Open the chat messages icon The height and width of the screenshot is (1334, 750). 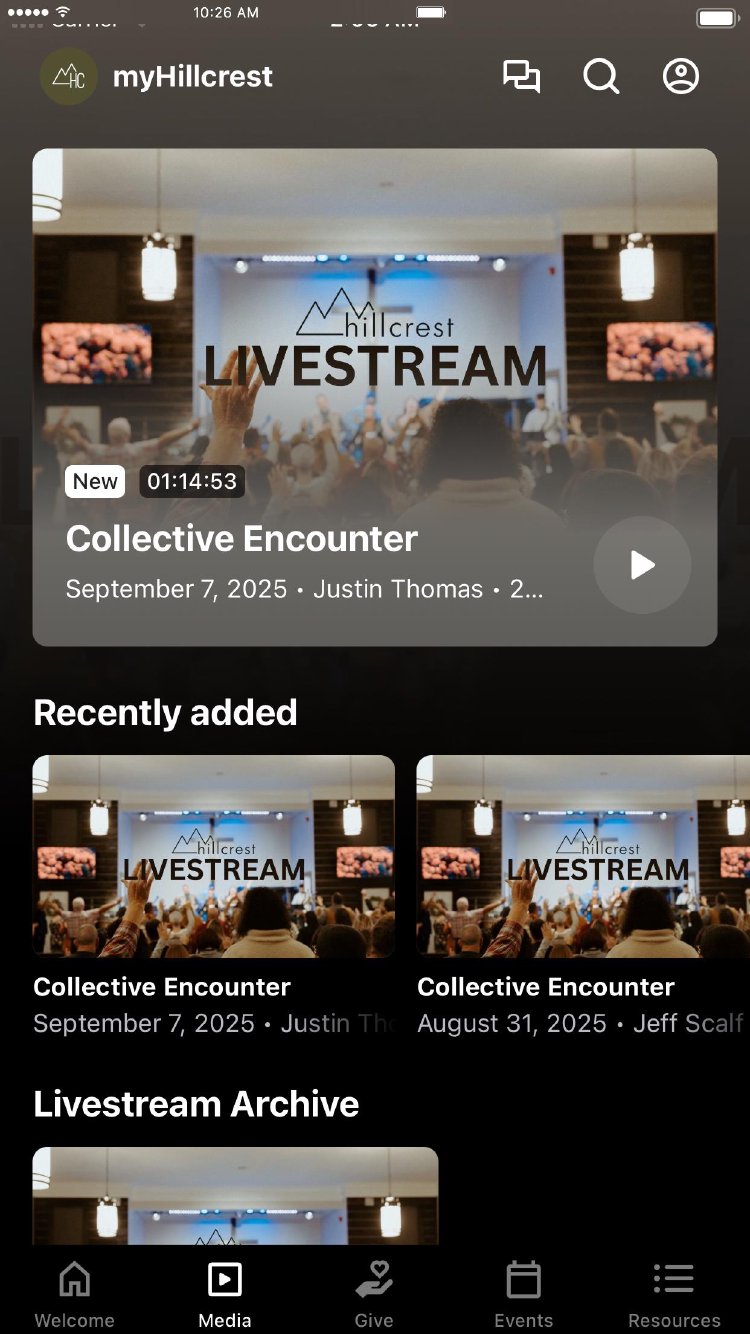[521, 77]
